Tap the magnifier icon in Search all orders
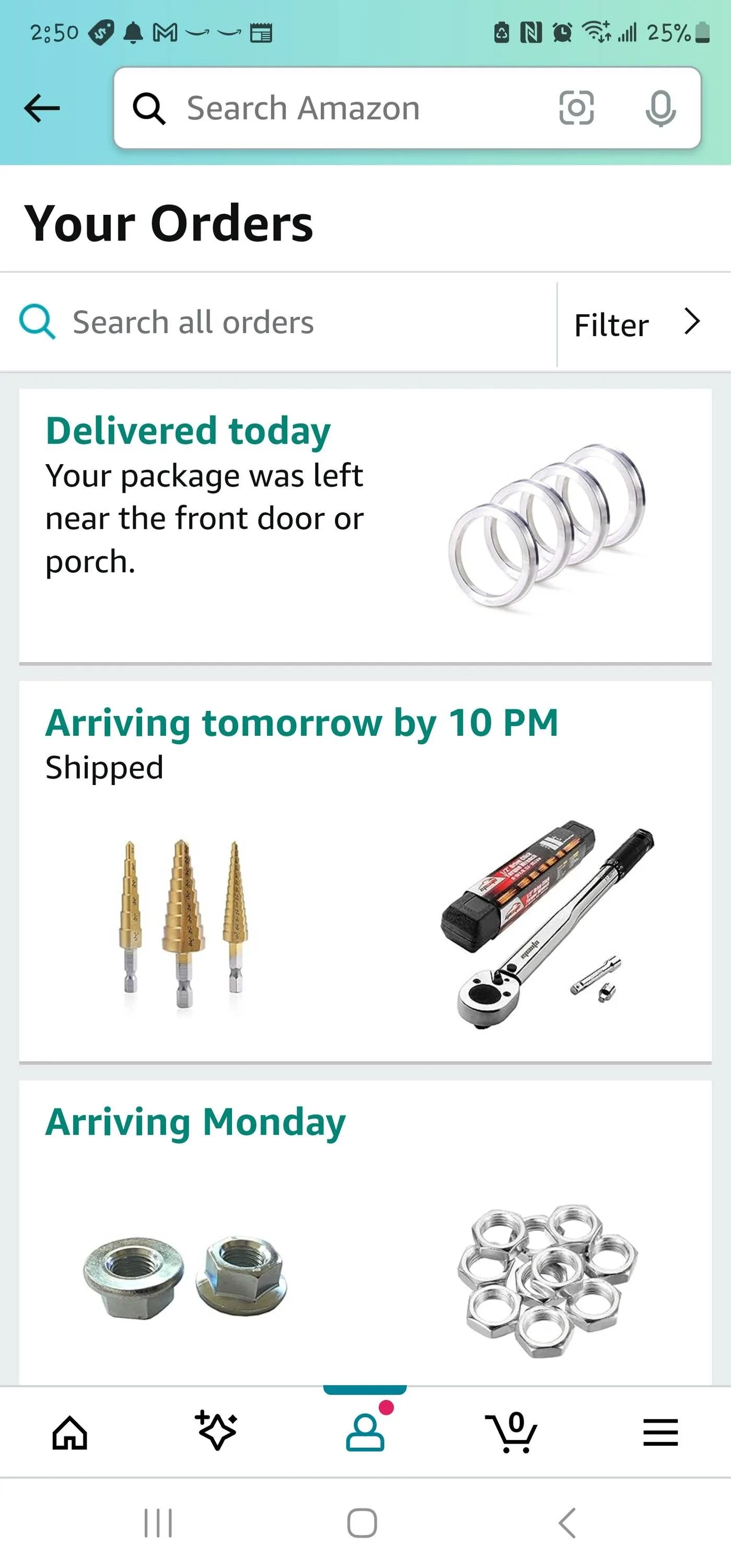 click(x=37, y=321)
